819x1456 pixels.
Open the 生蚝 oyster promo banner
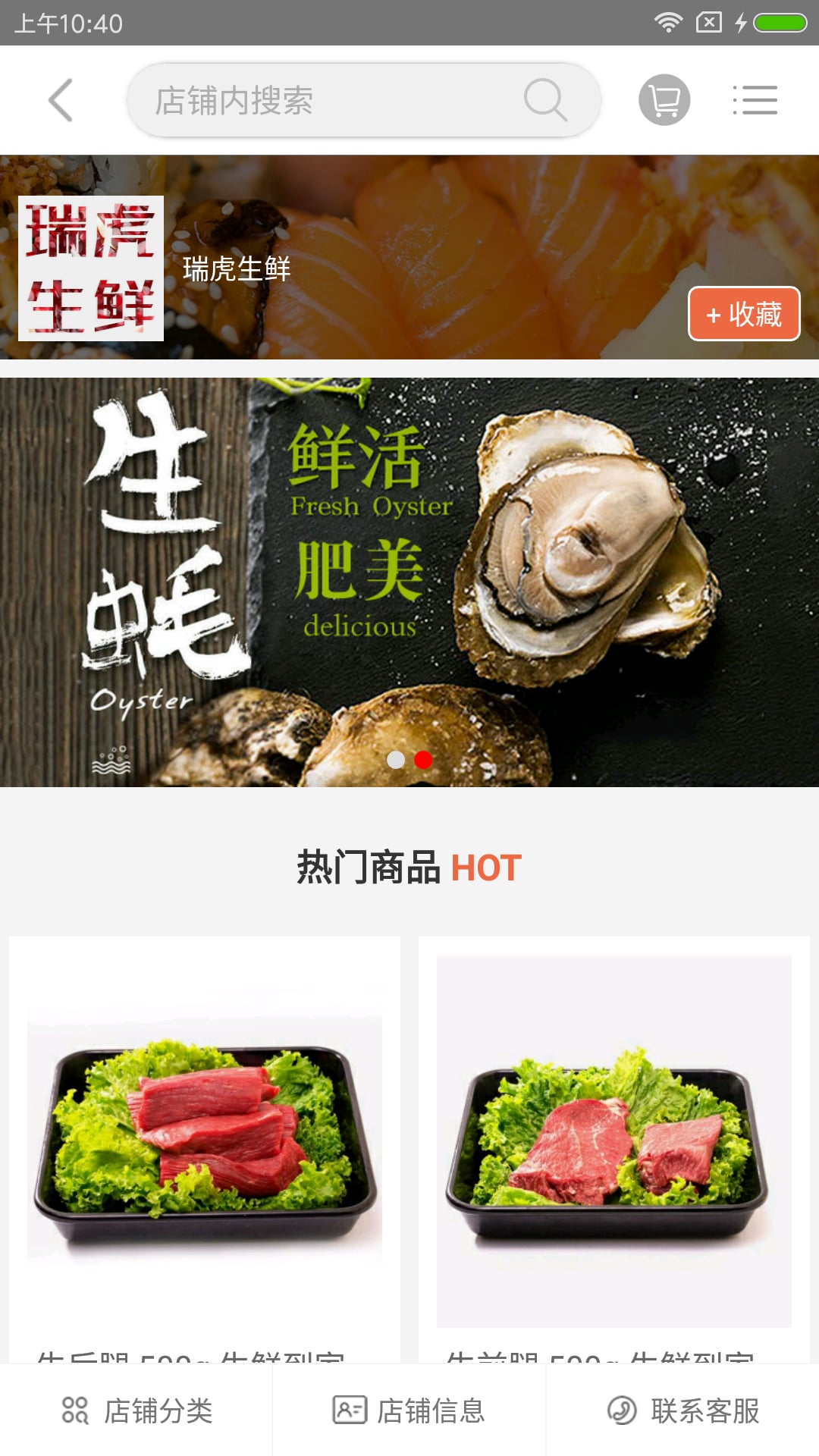pyautogui.click(x=409, y=582)
